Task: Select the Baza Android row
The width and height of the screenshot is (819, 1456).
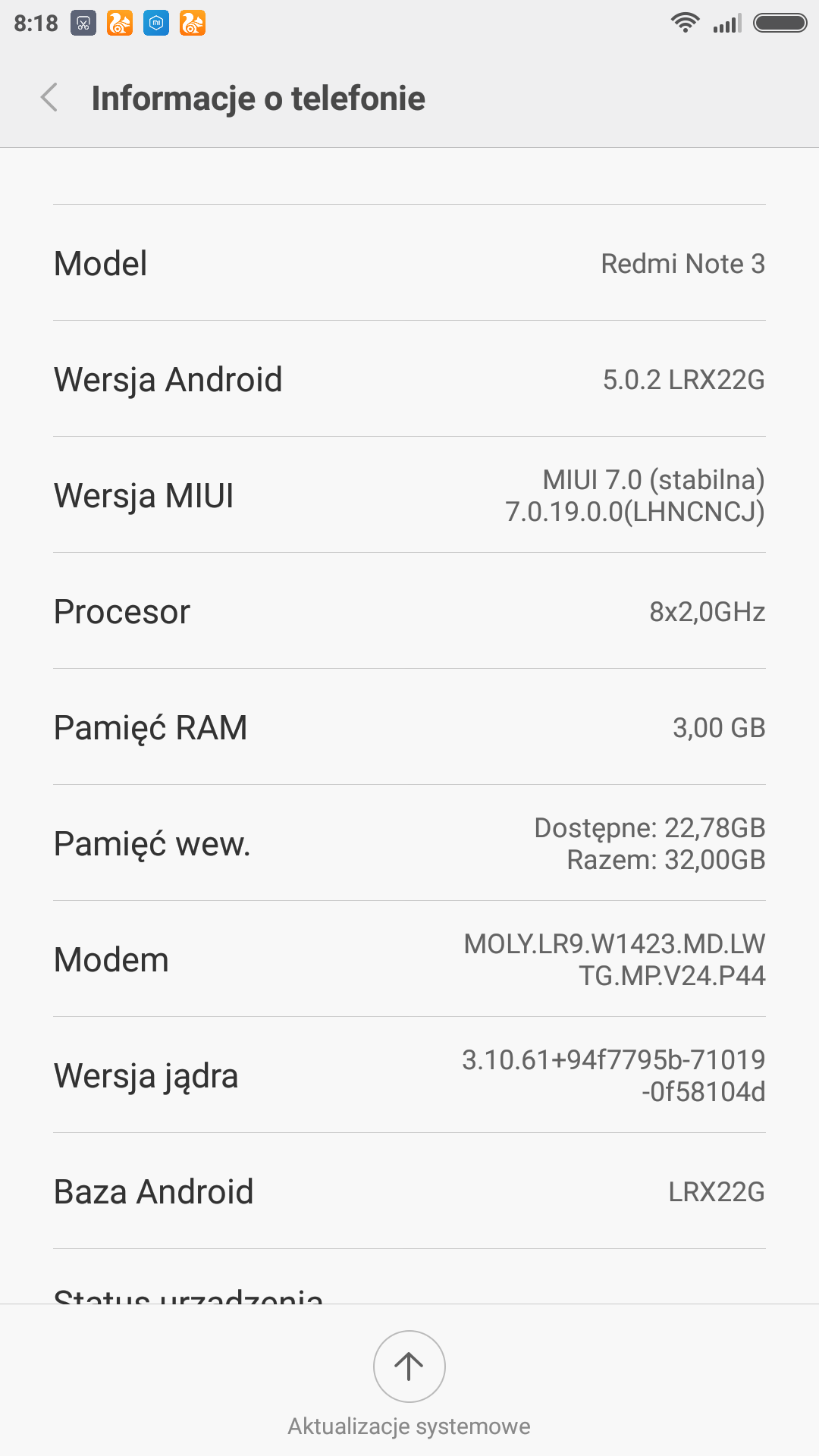Action: click(x=409, y=1191)
